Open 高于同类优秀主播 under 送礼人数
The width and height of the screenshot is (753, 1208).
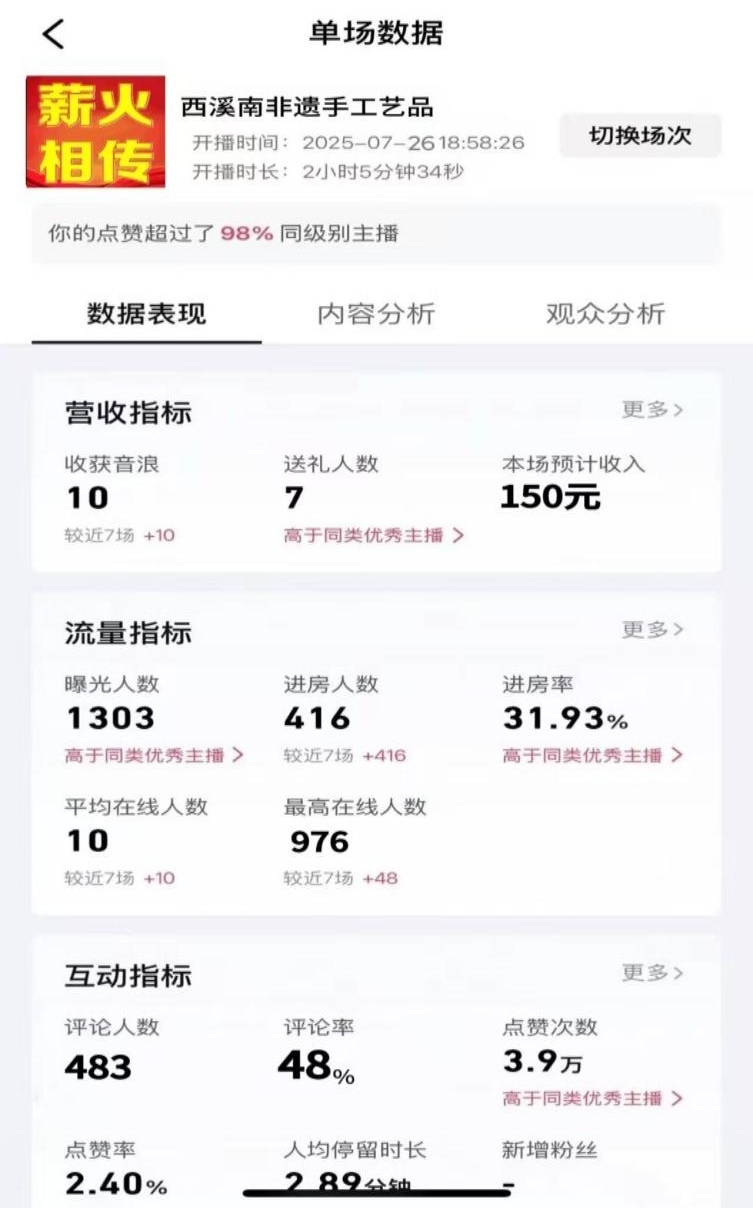(374, 535)
